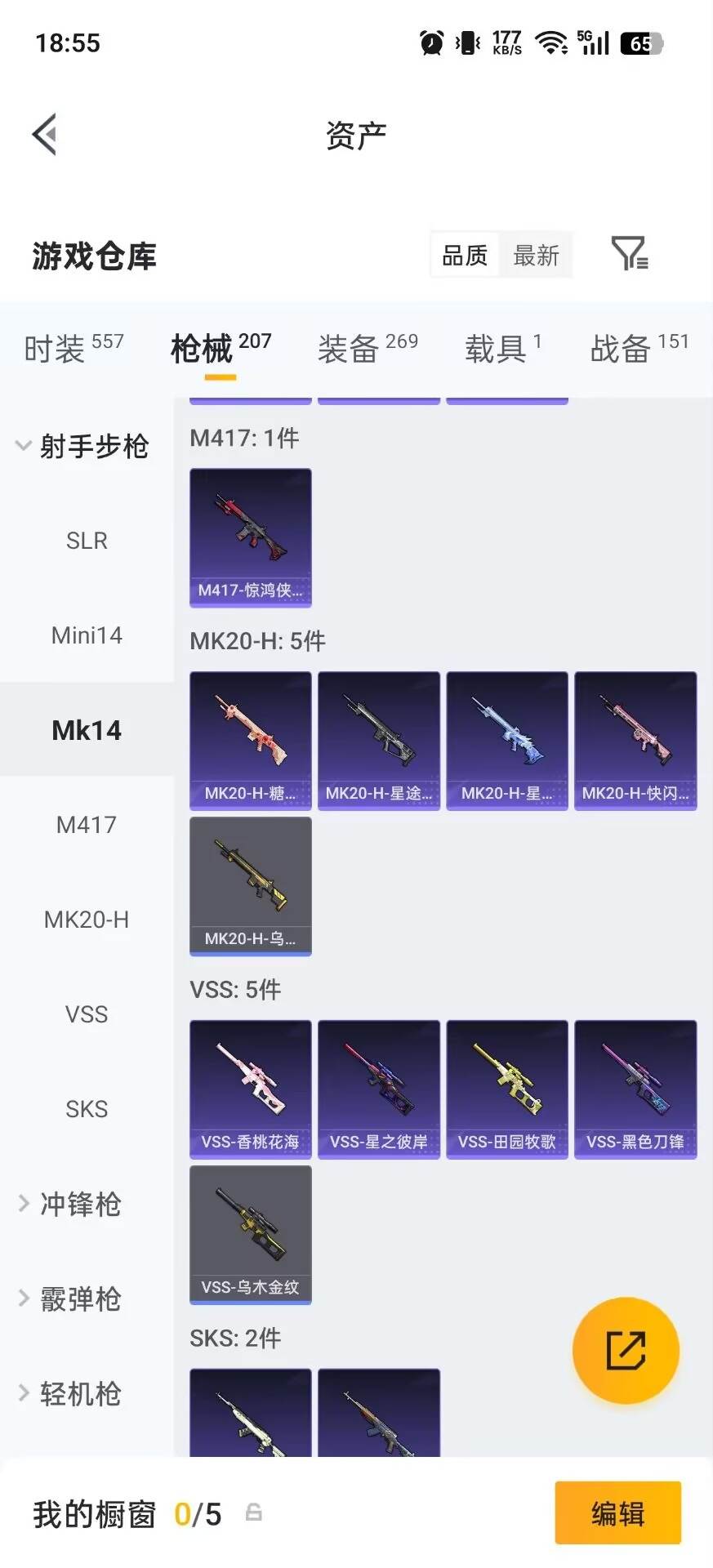The height and width of the screenshot is (1568, 713).
Task: Go back using the top-left arrow
Action: 45,134
